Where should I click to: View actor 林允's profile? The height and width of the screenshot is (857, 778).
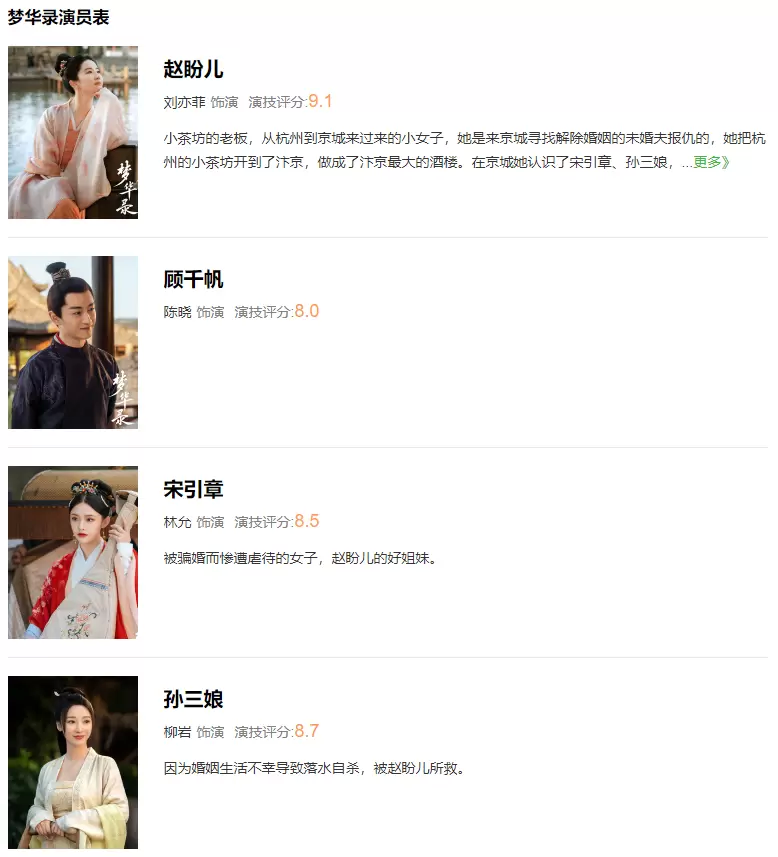pos(177,522)
